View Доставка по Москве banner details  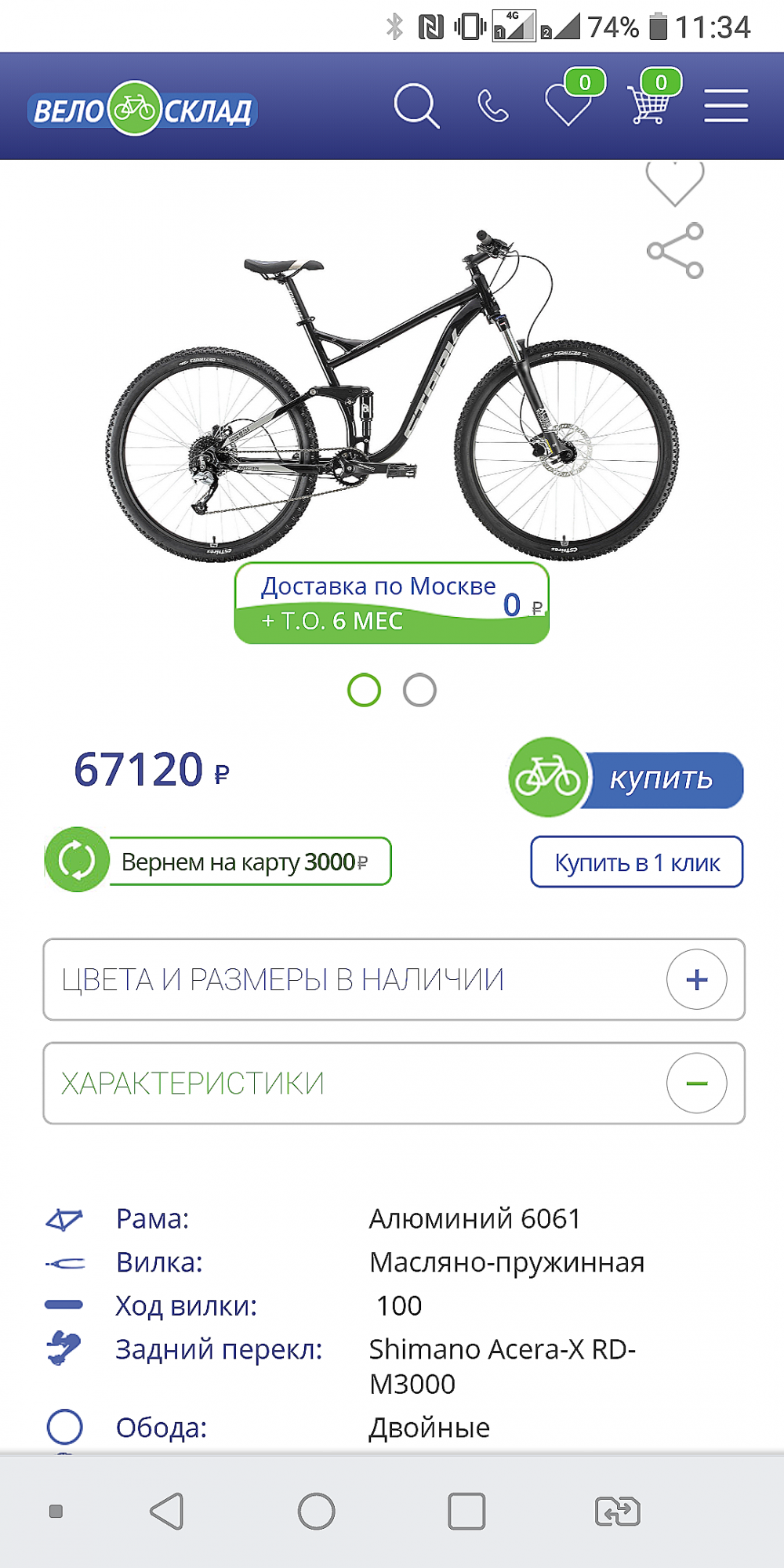(x=392, y=603)
